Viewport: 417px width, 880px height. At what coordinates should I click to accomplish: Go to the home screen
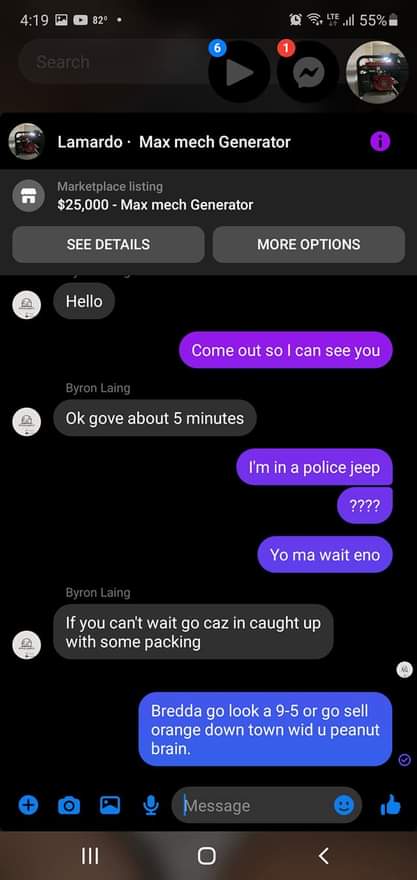[x=207, y=855]
